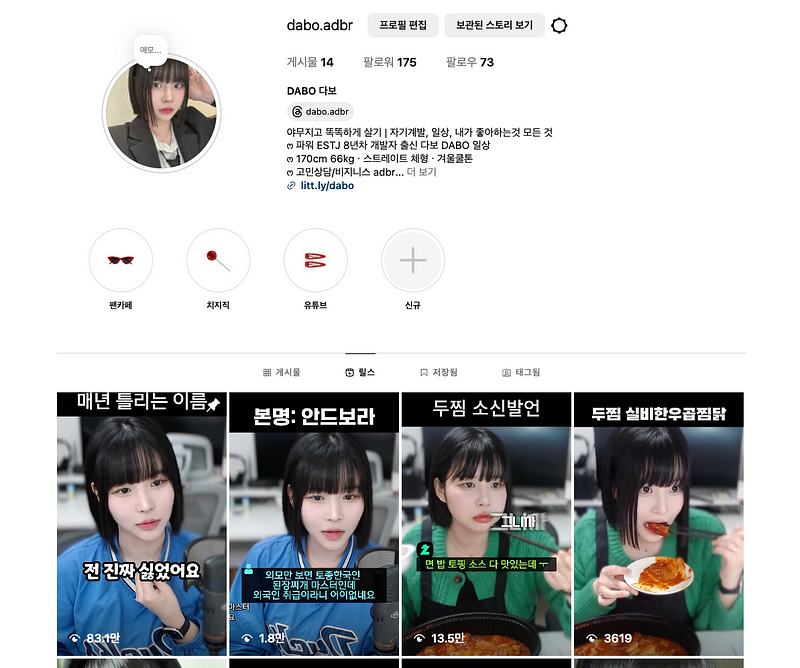Screen dimensions: 800x668
Task: Open the 팬카페 highlight
Action: 121,260
